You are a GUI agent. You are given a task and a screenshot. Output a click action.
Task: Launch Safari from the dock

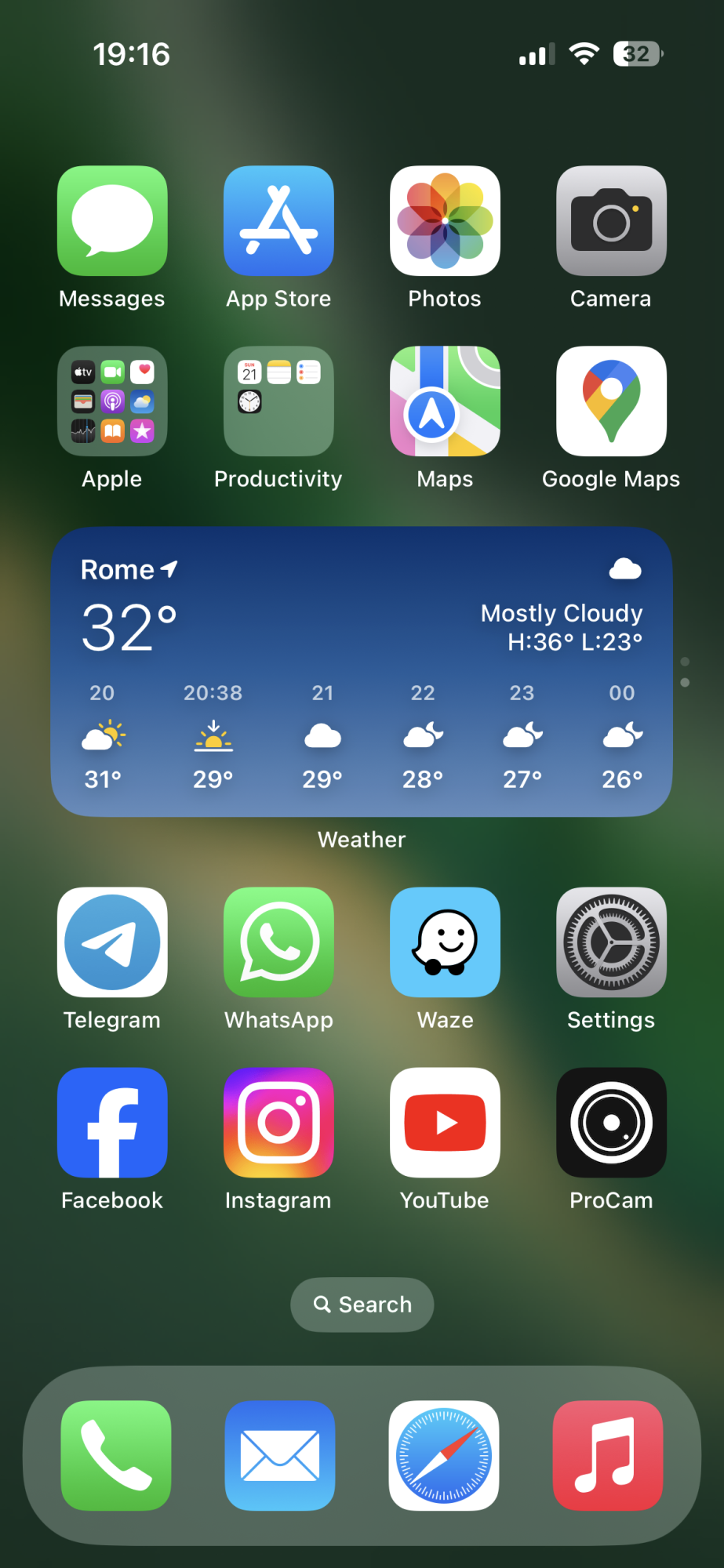[x=444, y=1455]
